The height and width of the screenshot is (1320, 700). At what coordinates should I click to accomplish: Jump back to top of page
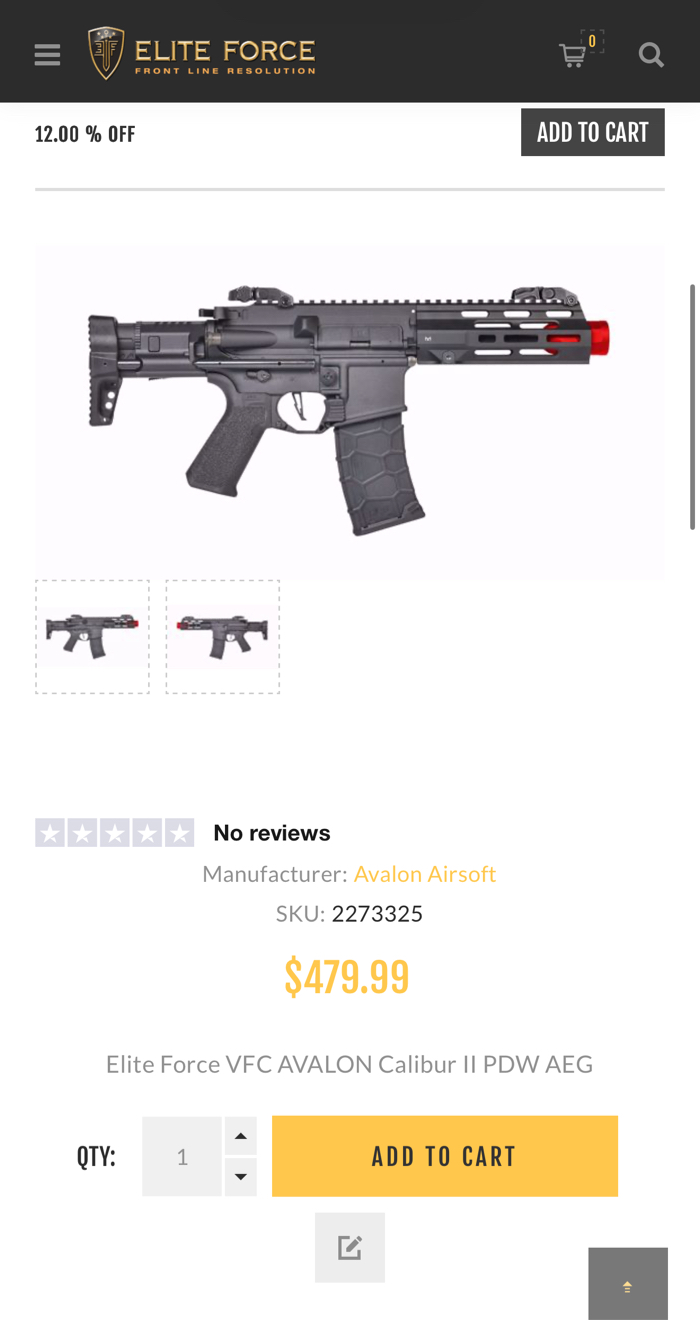click(x=627, y=1284)
